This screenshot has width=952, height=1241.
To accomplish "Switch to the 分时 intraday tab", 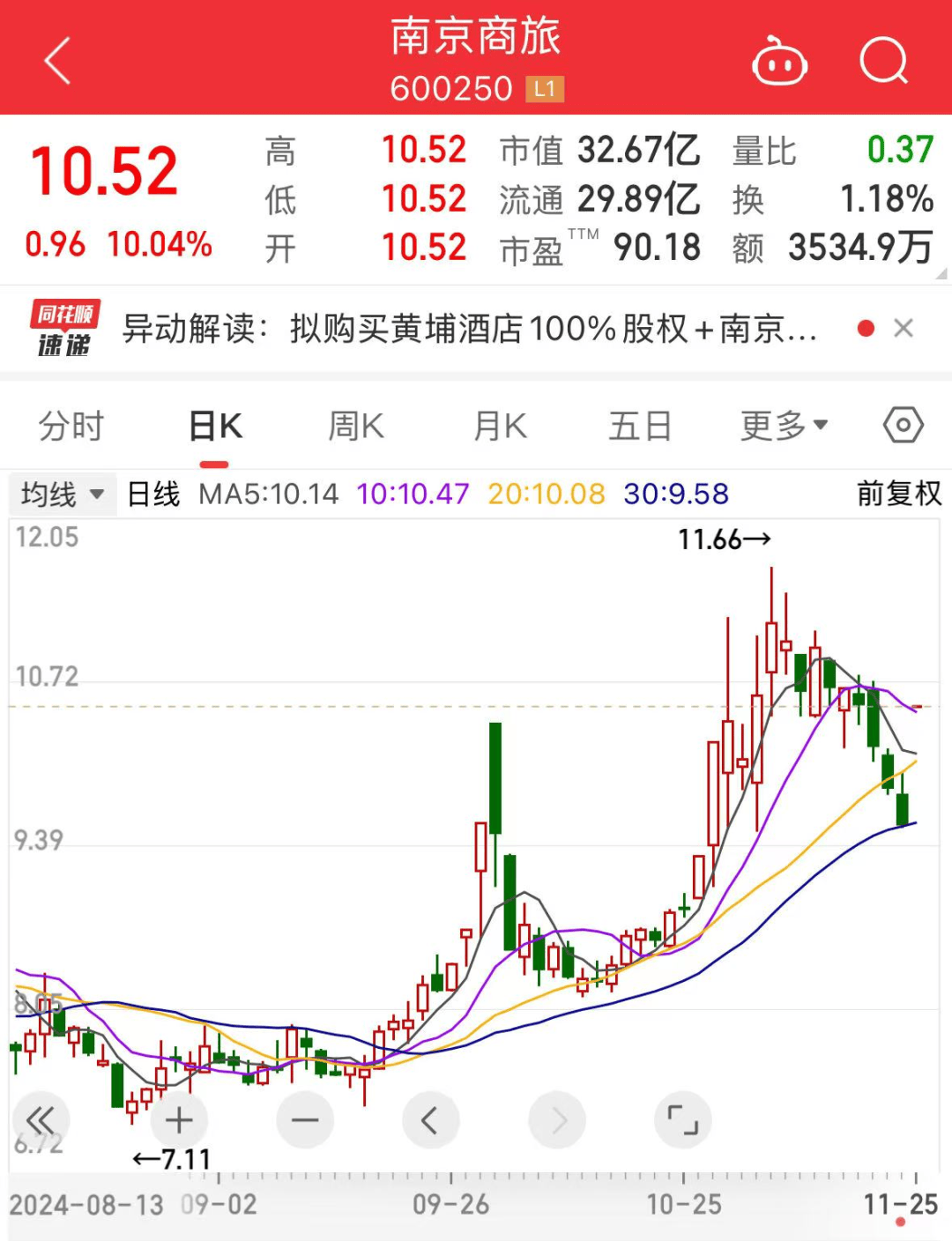I will pos(71,426).
